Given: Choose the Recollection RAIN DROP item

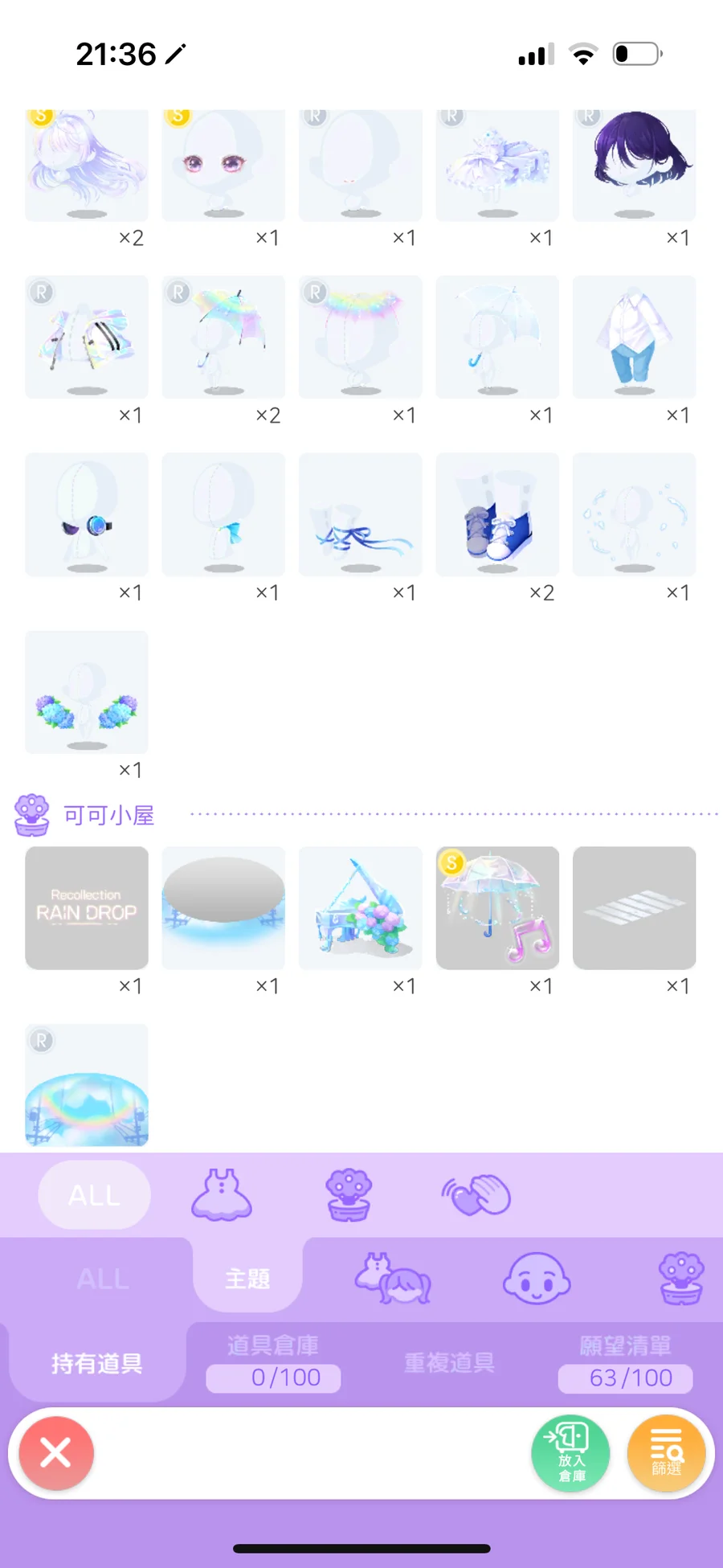Looking at the screenshot, I should tap(87, 907).
